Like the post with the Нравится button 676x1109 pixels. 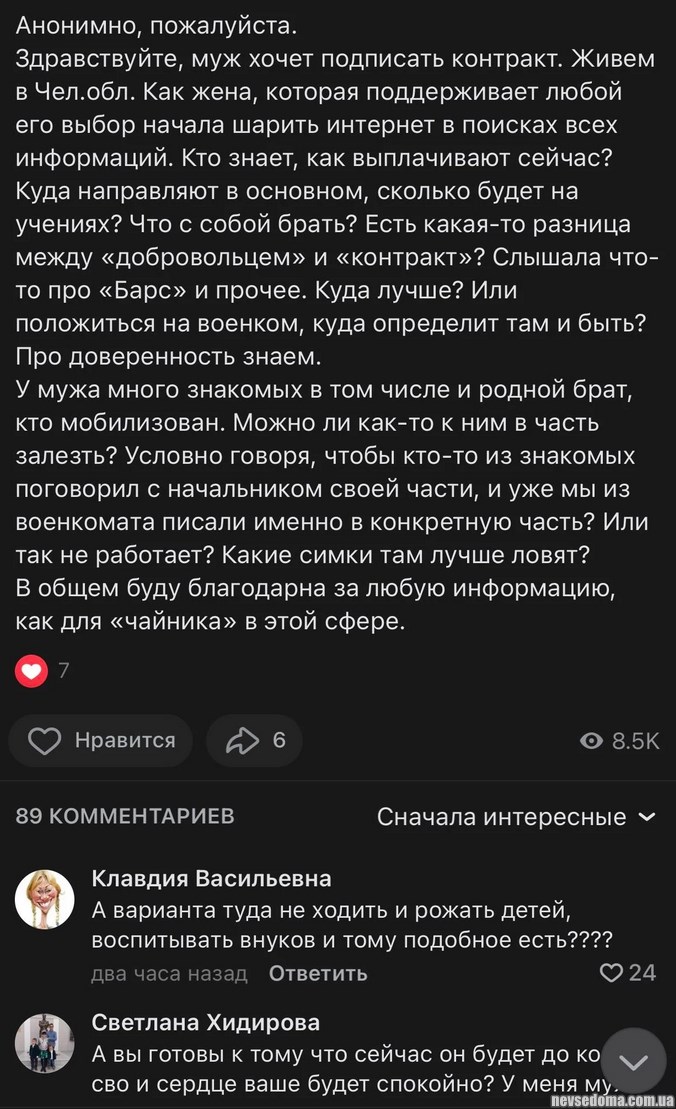(x=100, y=740)
